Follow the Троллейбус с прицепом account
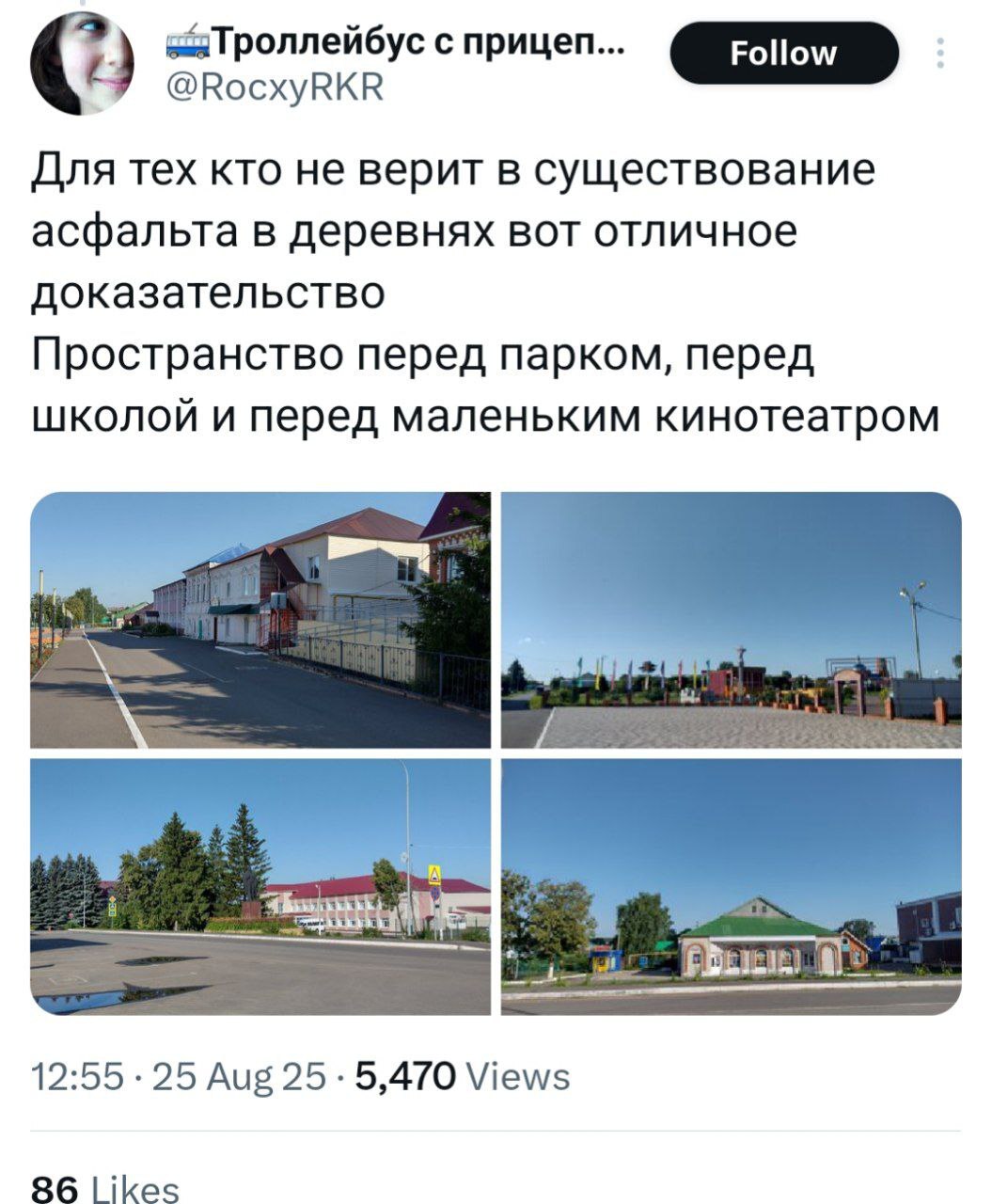The width and height of the screenshot is (992, 1204). point(782,54)
